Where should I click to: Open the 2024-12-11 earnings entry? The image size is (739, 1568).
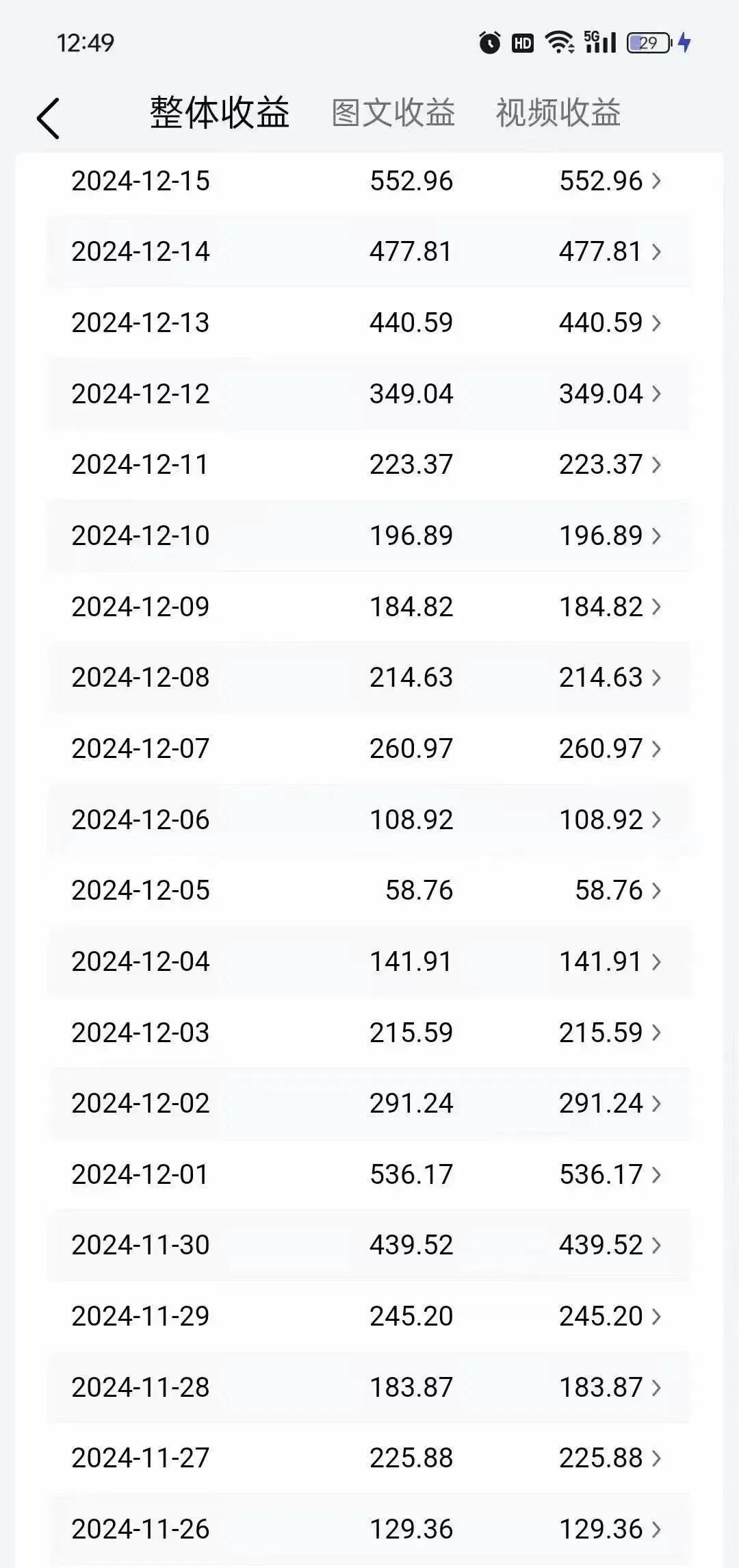(x=369, y=464)
